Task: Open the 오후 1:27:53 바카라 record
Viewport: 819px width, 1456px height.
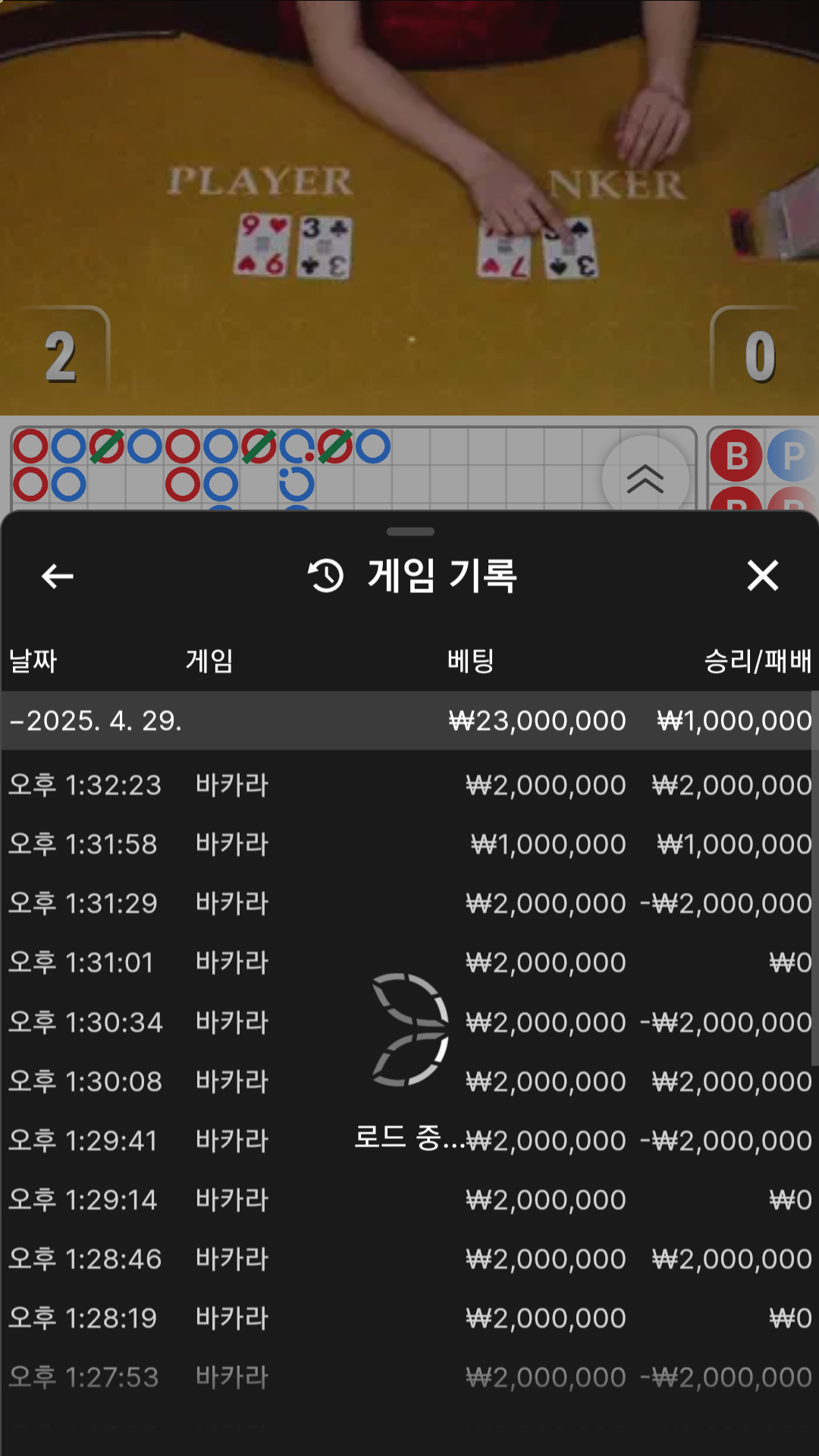Action: (409, 1377)
